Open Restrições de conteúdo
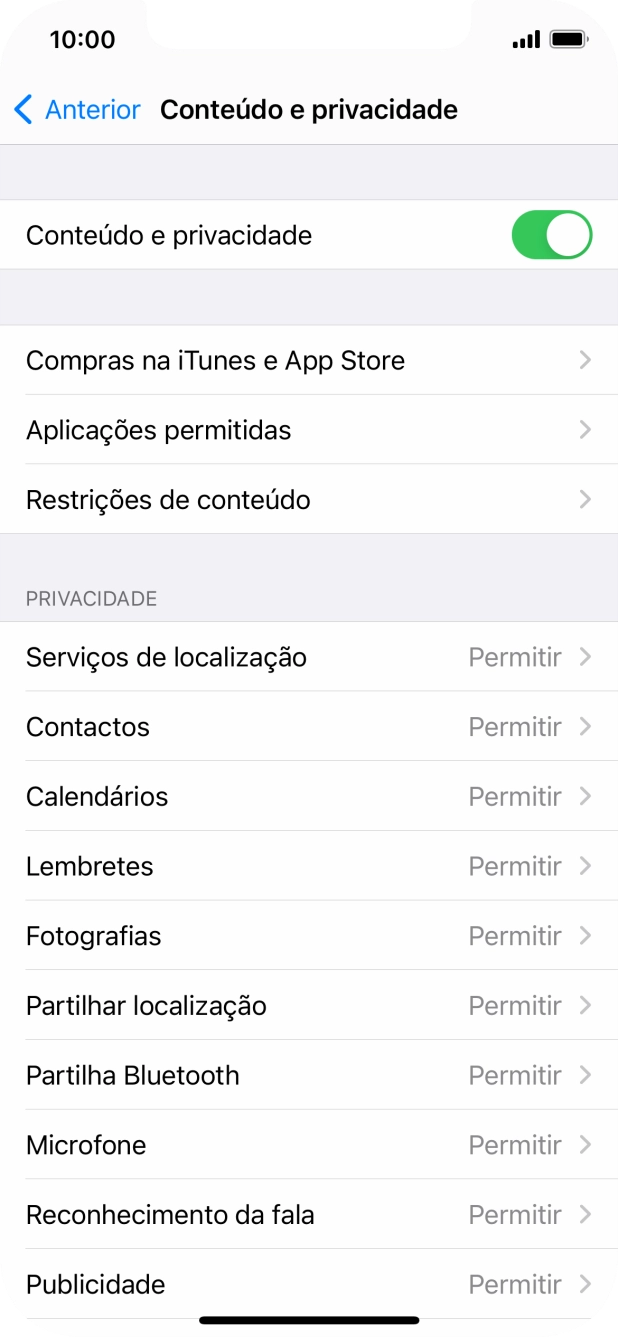Image resolution: width=618 pixels, height=1337 pixels. (309, 499)
